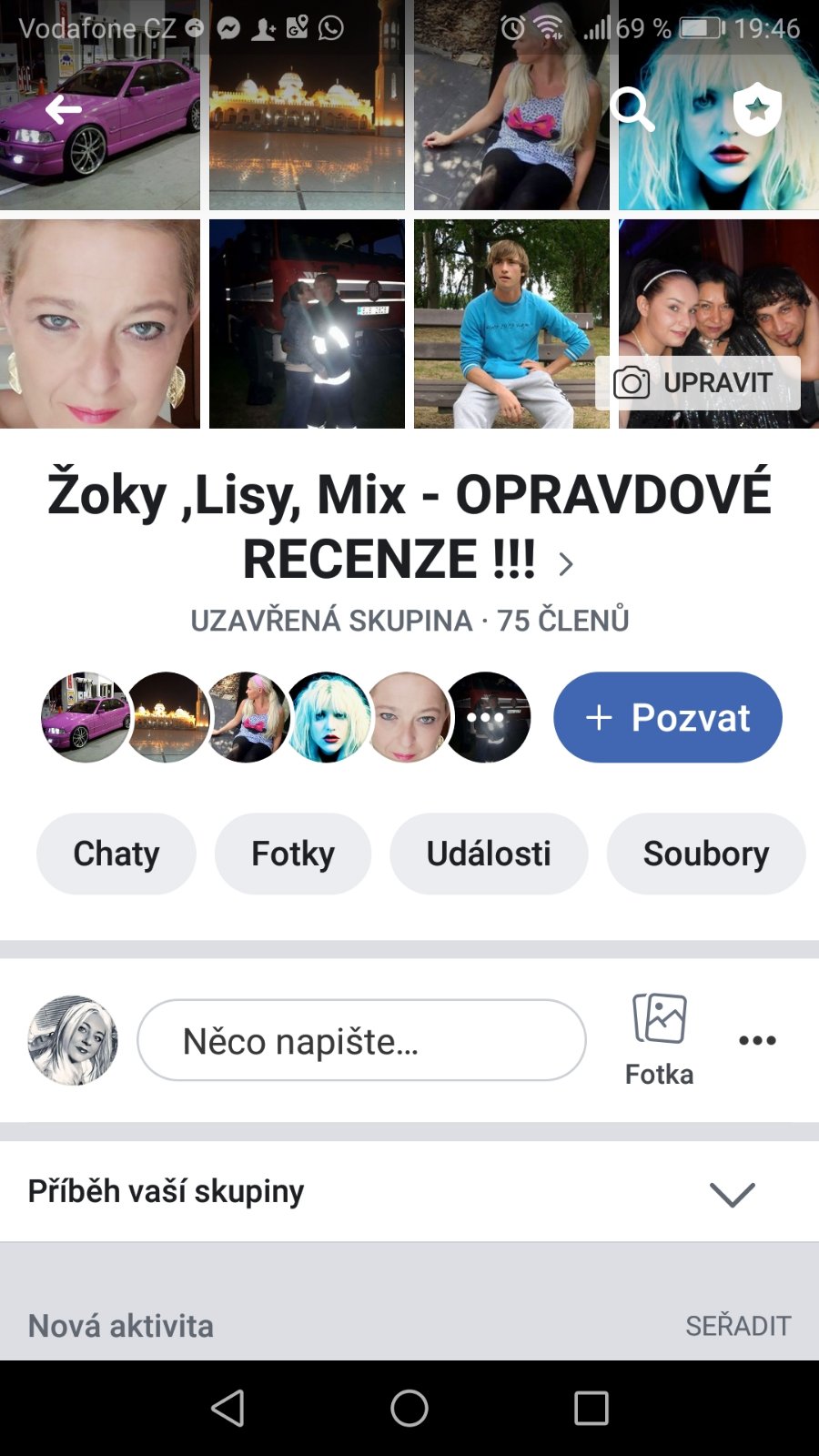The height and width of the screenshot is (1456, 819).
Task: Open the Fotky chip
Action: point(293,854)
